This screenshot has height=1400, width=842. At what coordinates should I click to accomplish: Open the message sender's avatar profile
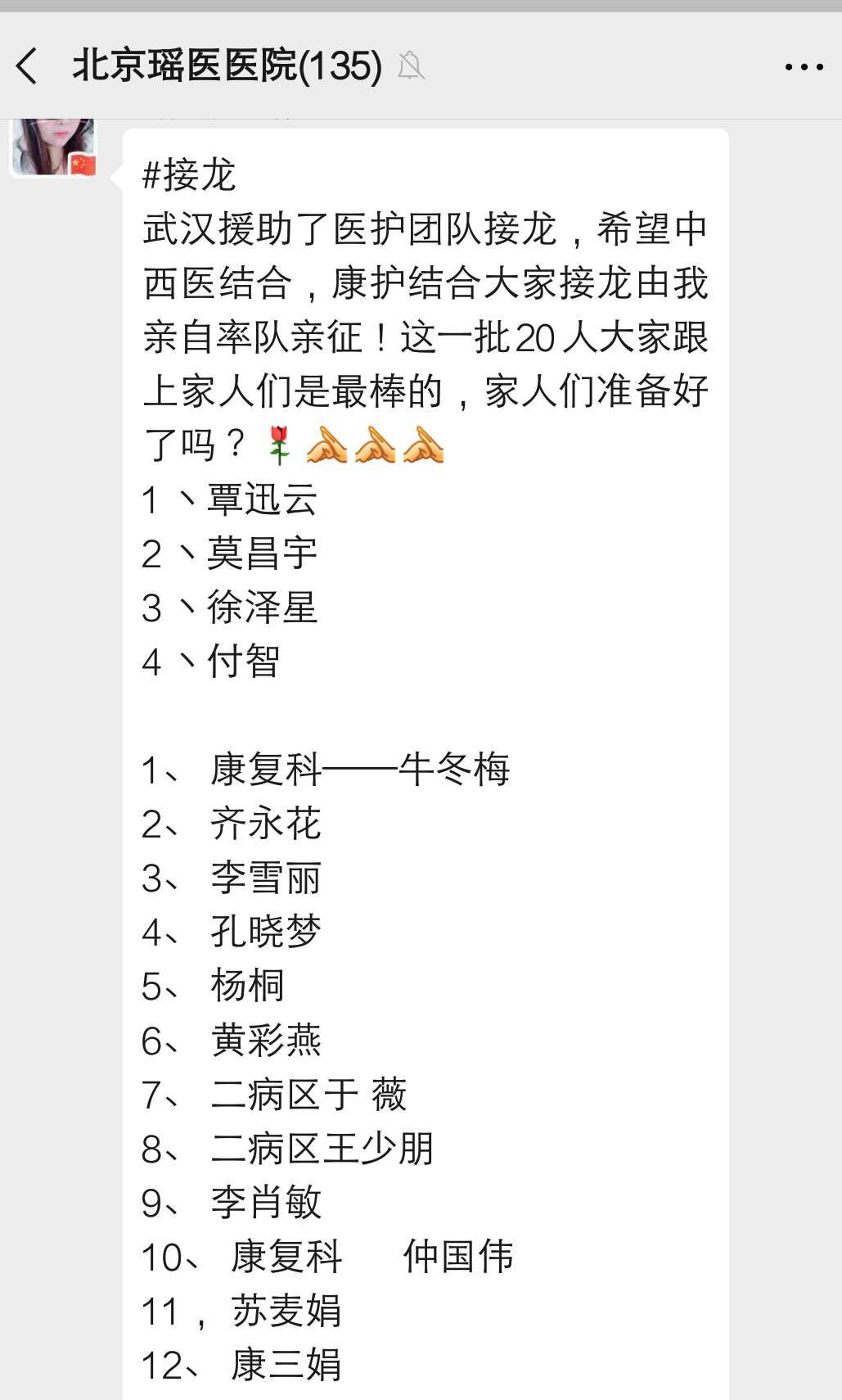[x=54, y=148]
